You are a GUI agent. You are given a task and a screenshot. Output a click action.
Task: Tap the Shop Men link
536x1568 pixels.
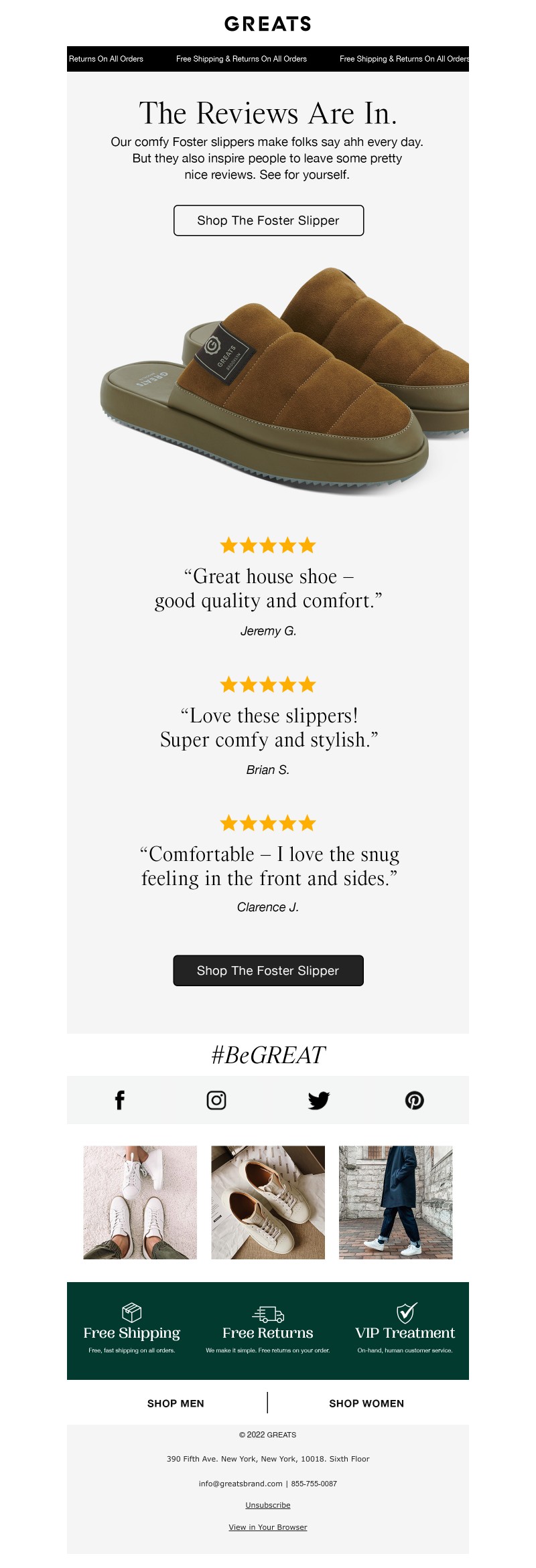point(176,1403)
